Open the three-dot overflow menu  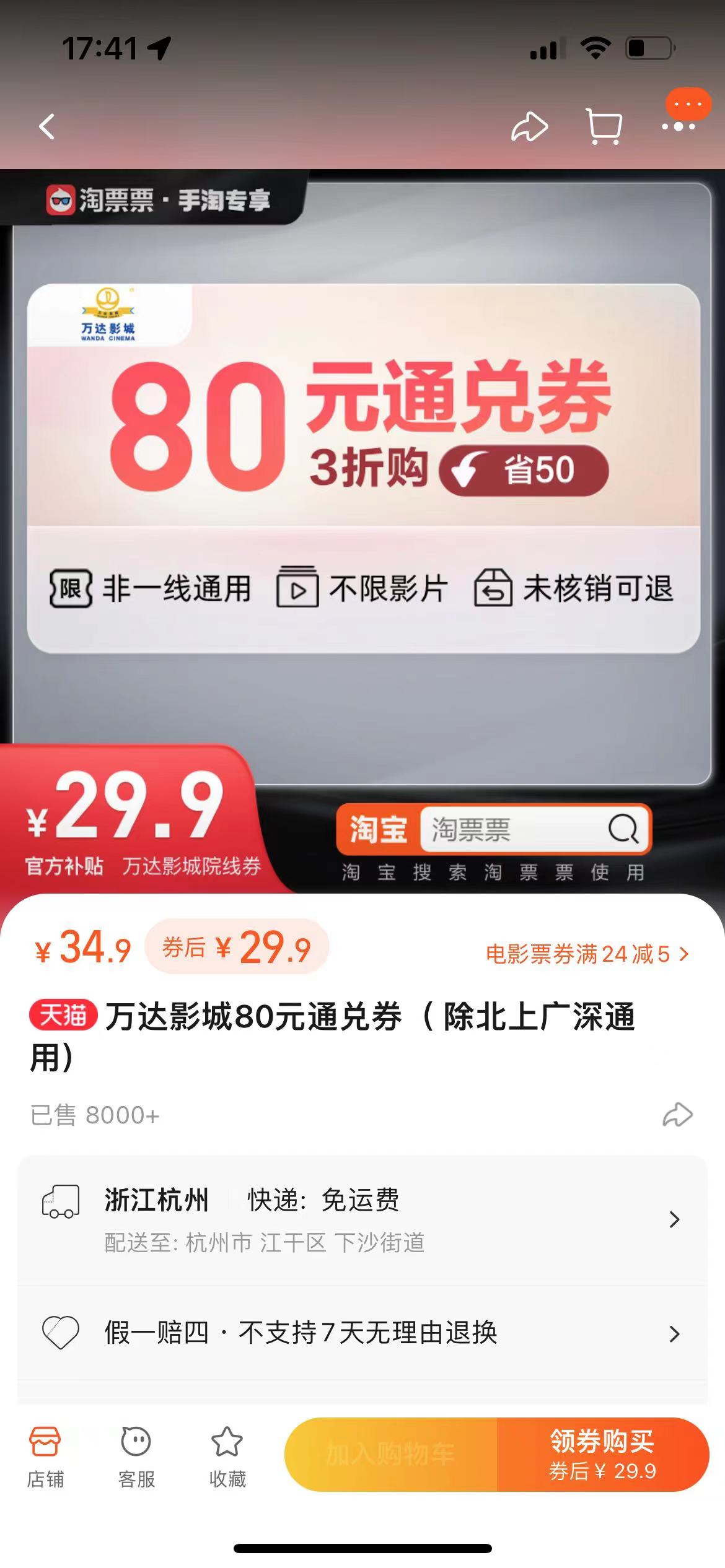(678, 127)
